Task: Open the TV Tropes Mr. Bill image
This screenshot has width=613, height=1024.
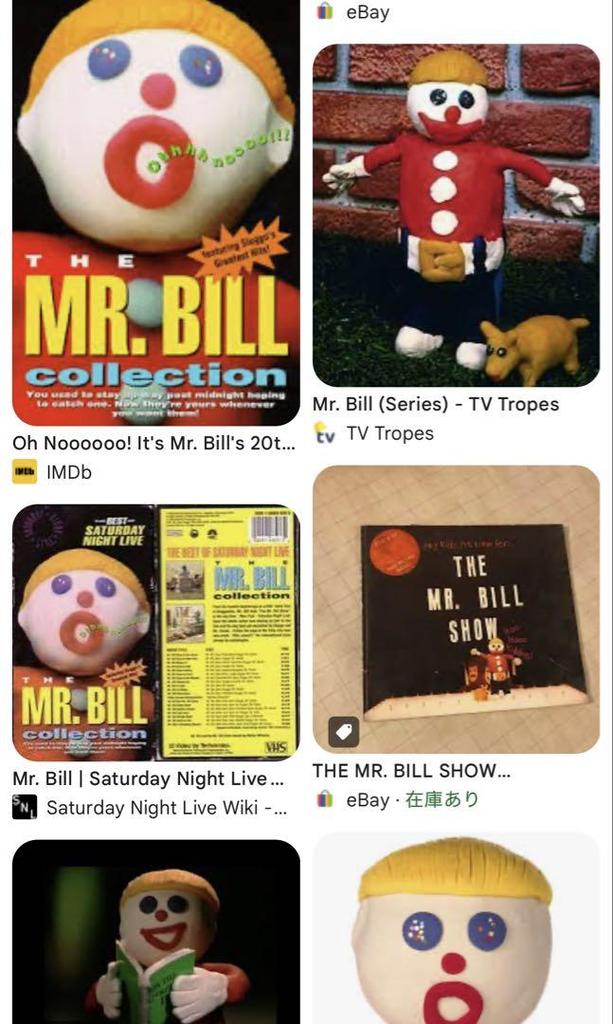Action: coord(456,216)
